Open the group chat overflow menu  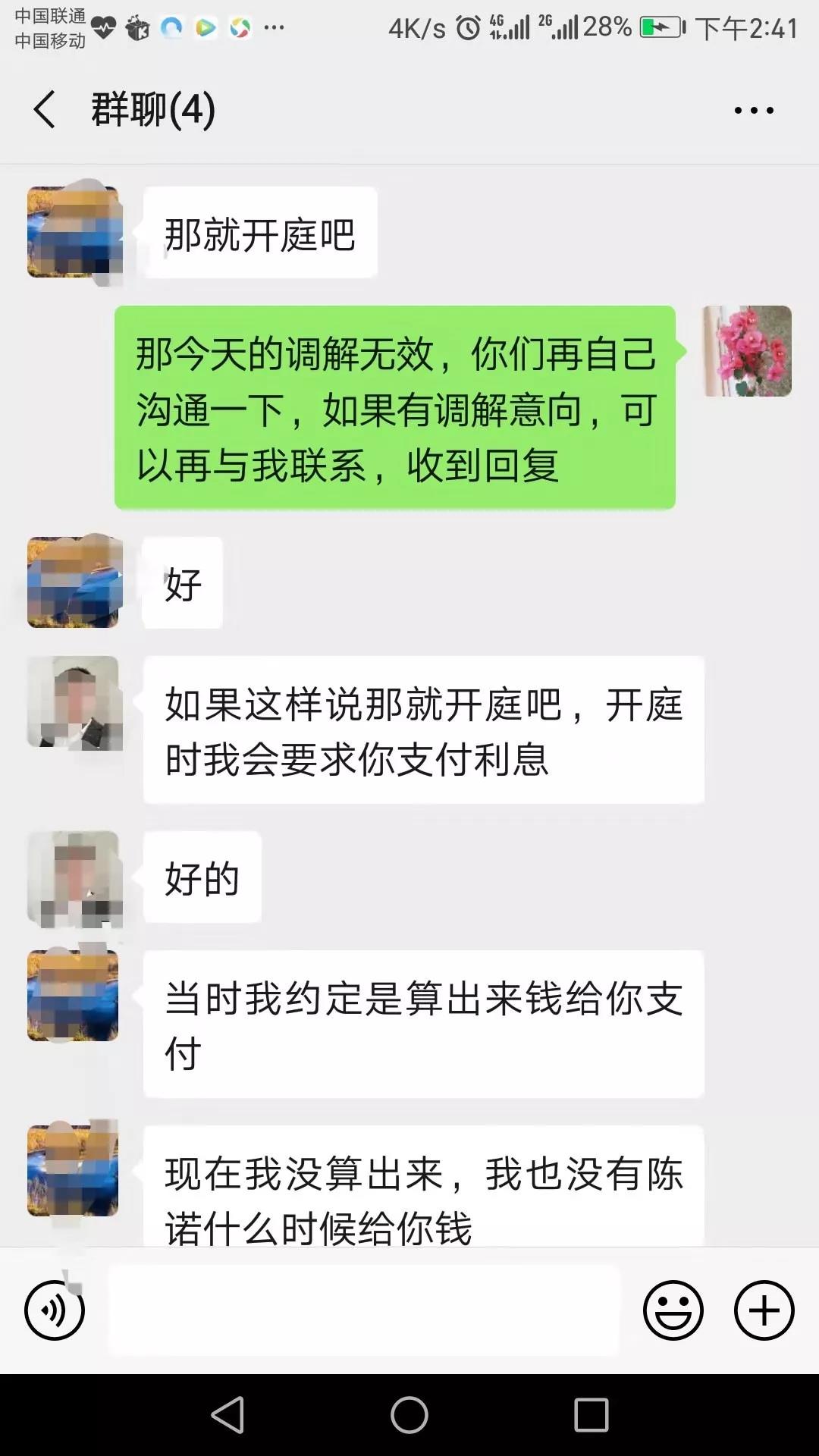[x=753, y=110]
